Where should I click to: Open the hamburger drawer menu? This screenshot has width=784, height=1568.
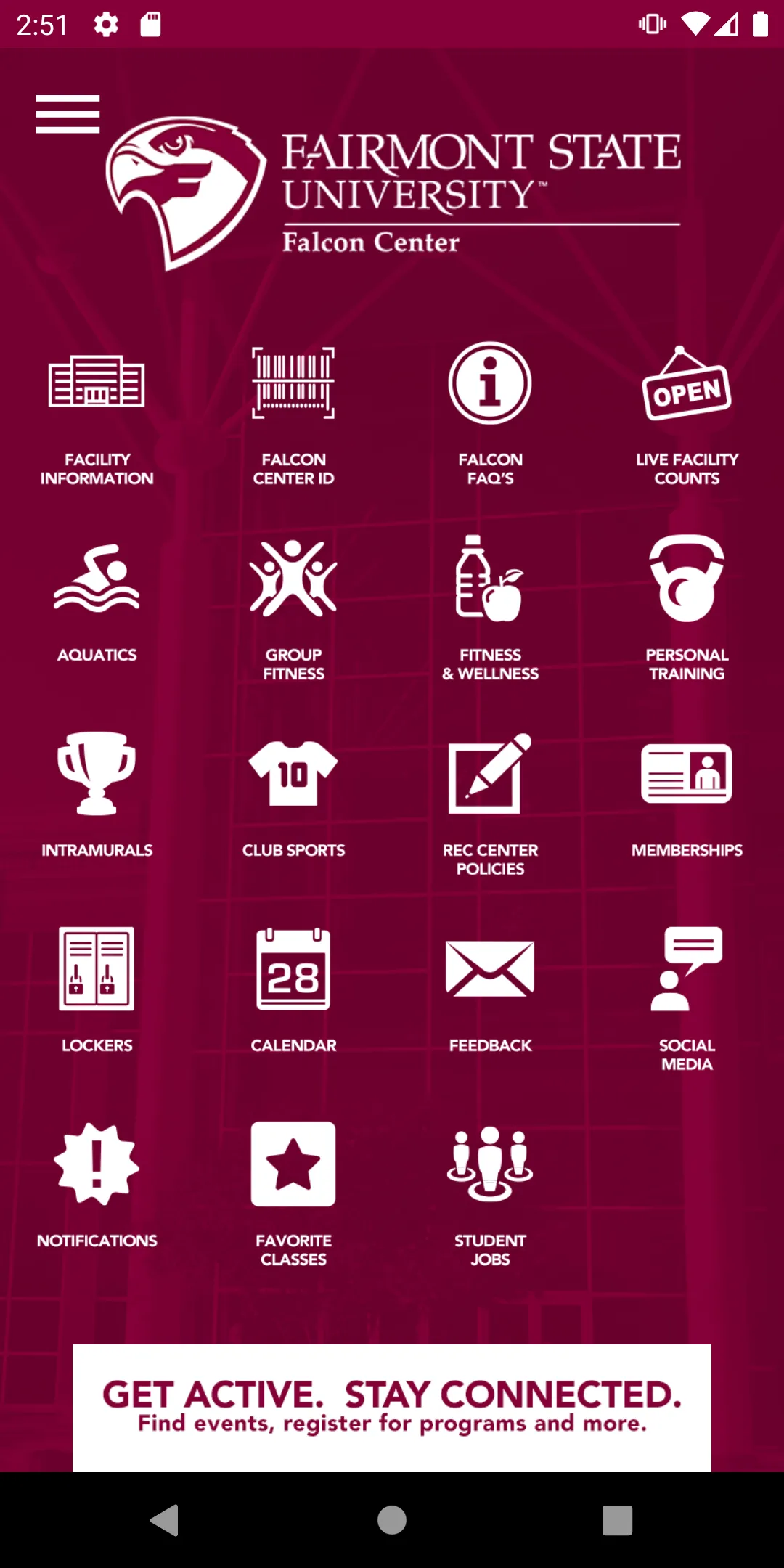(68, 115)
